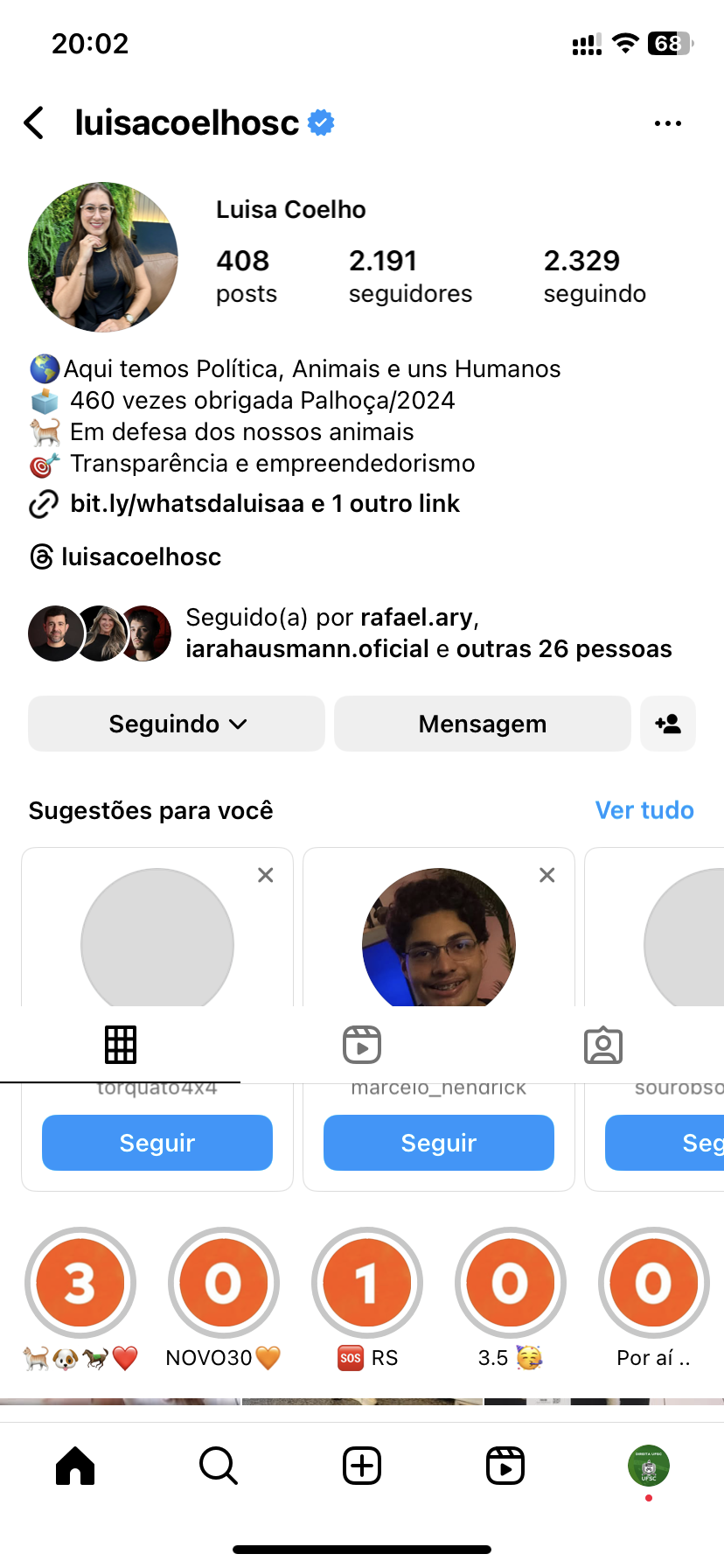Open the NOVO30 story highlight
The width and height of the screenshot is (724, 1568).
pyautogui.click(x=224, y=1284)
